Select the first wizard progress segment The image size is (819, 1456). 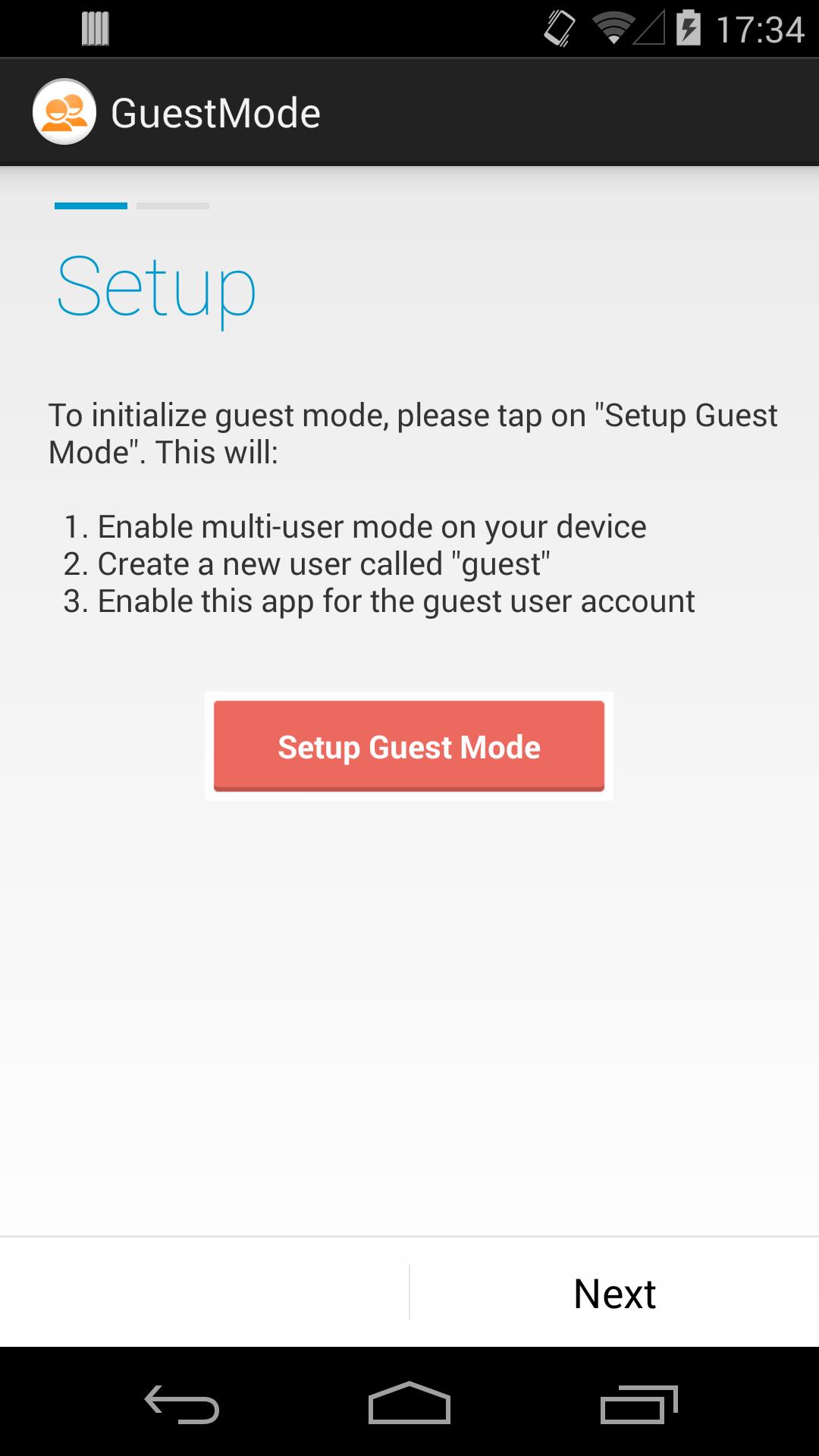point(91,205)
